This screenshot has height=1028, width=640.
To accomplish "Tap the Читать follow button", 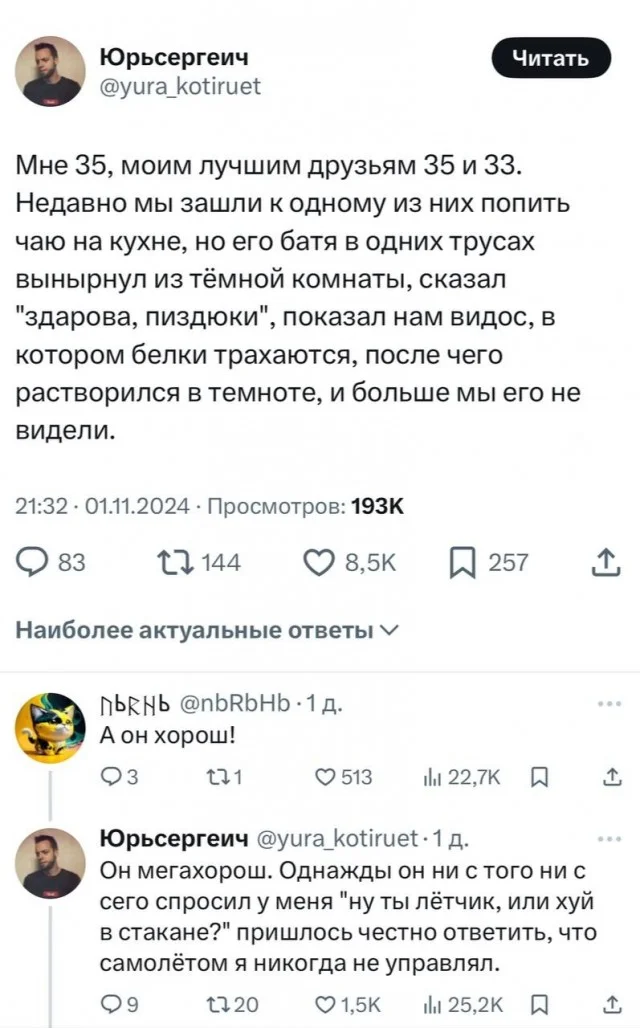I will (550, 59).
